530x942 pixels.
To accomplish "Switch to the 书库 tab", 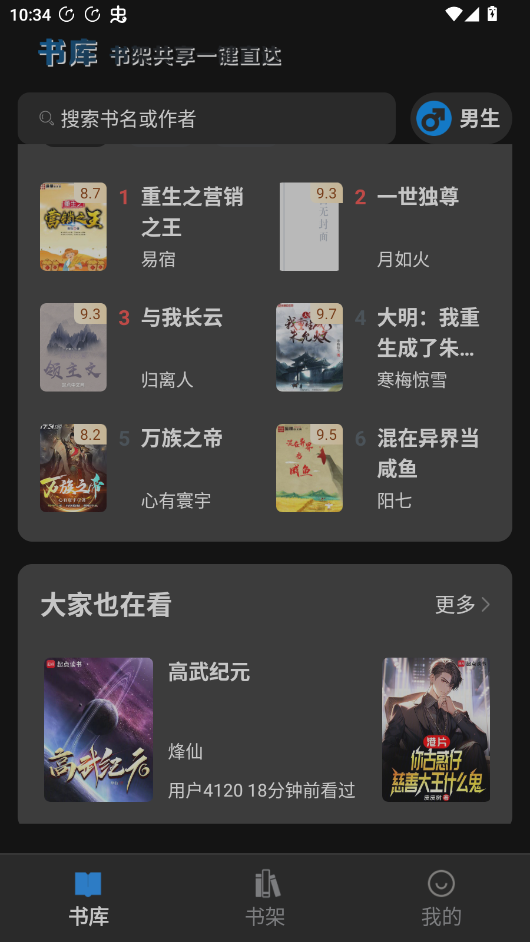I will pyautogui.click(x=88, y=899).
